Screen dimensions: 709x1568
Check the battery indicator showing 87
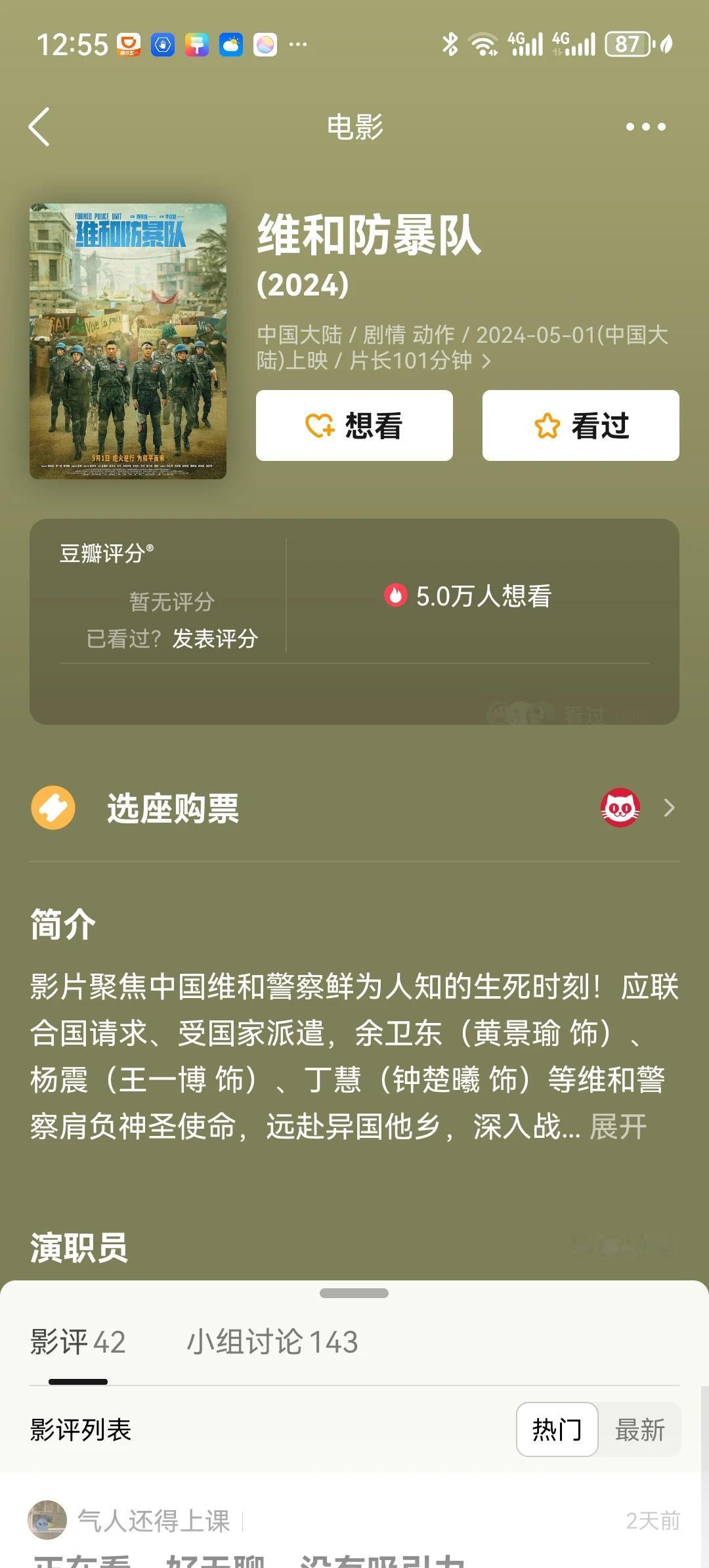[628, 45]
